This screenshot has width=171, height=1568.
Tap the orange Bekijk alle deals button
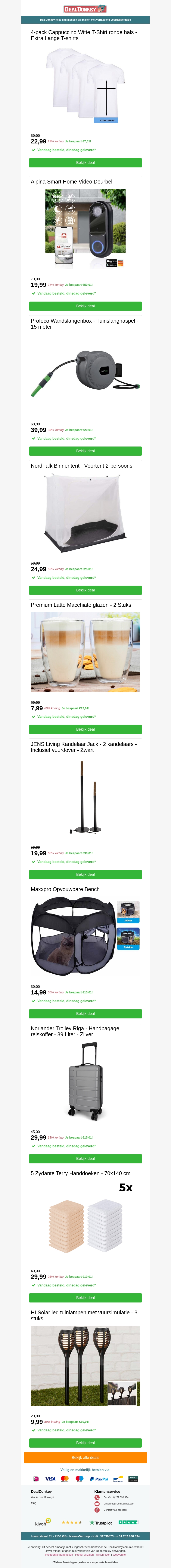[85, 1457]
